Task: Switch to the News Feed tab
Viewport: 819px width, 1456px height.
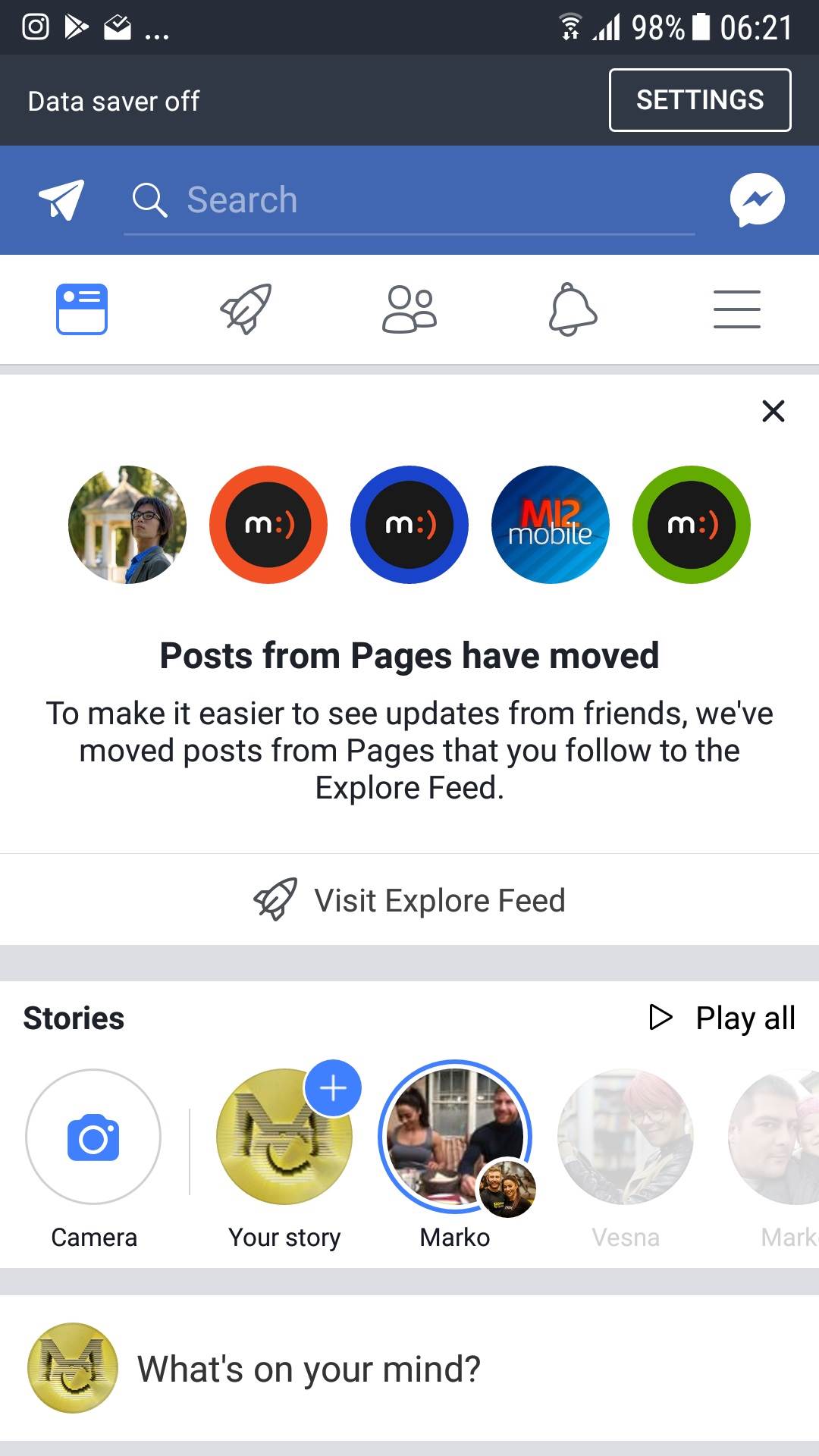Action: coord(82,309)
